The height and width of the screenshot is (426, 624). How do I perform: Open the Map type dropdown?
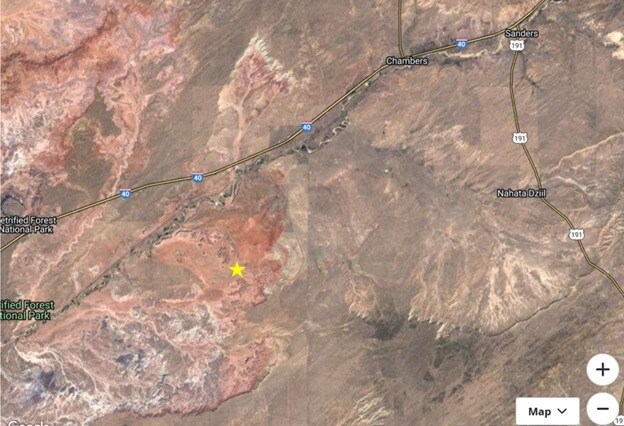point(547,410)
